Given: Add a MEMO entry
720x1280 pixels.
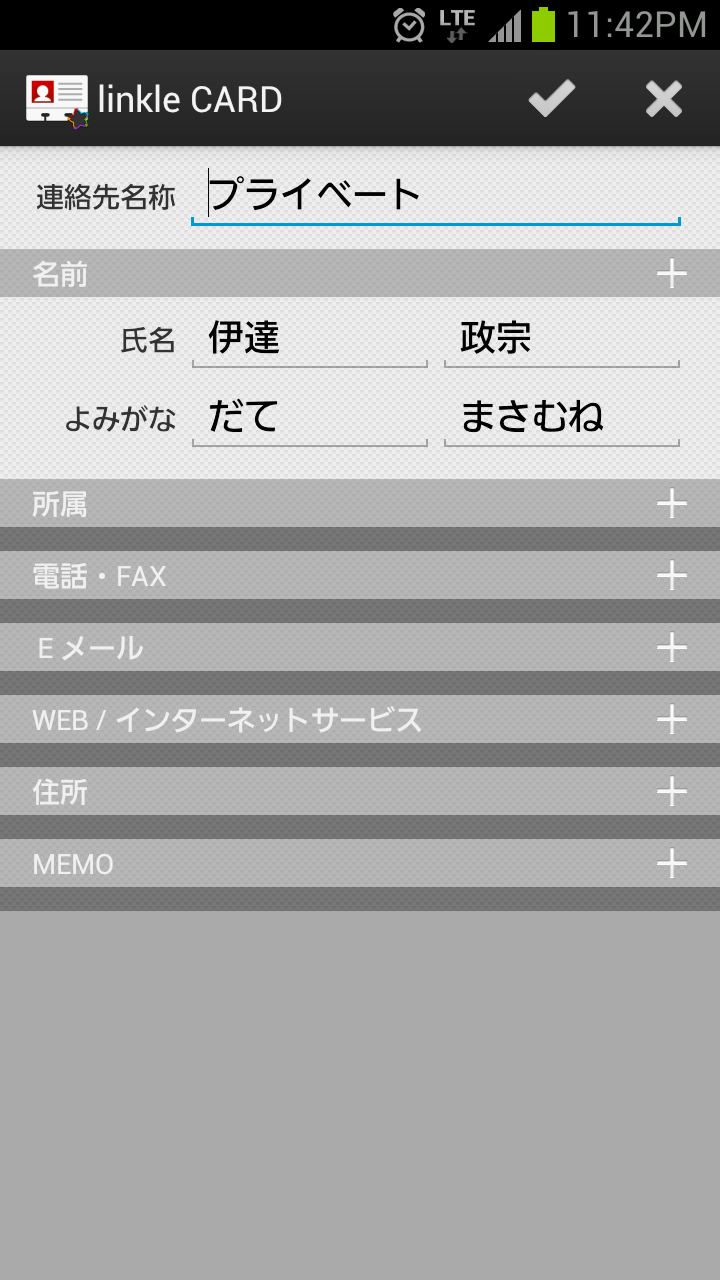Looking at the screenshot, I should (x=672, y=864).
